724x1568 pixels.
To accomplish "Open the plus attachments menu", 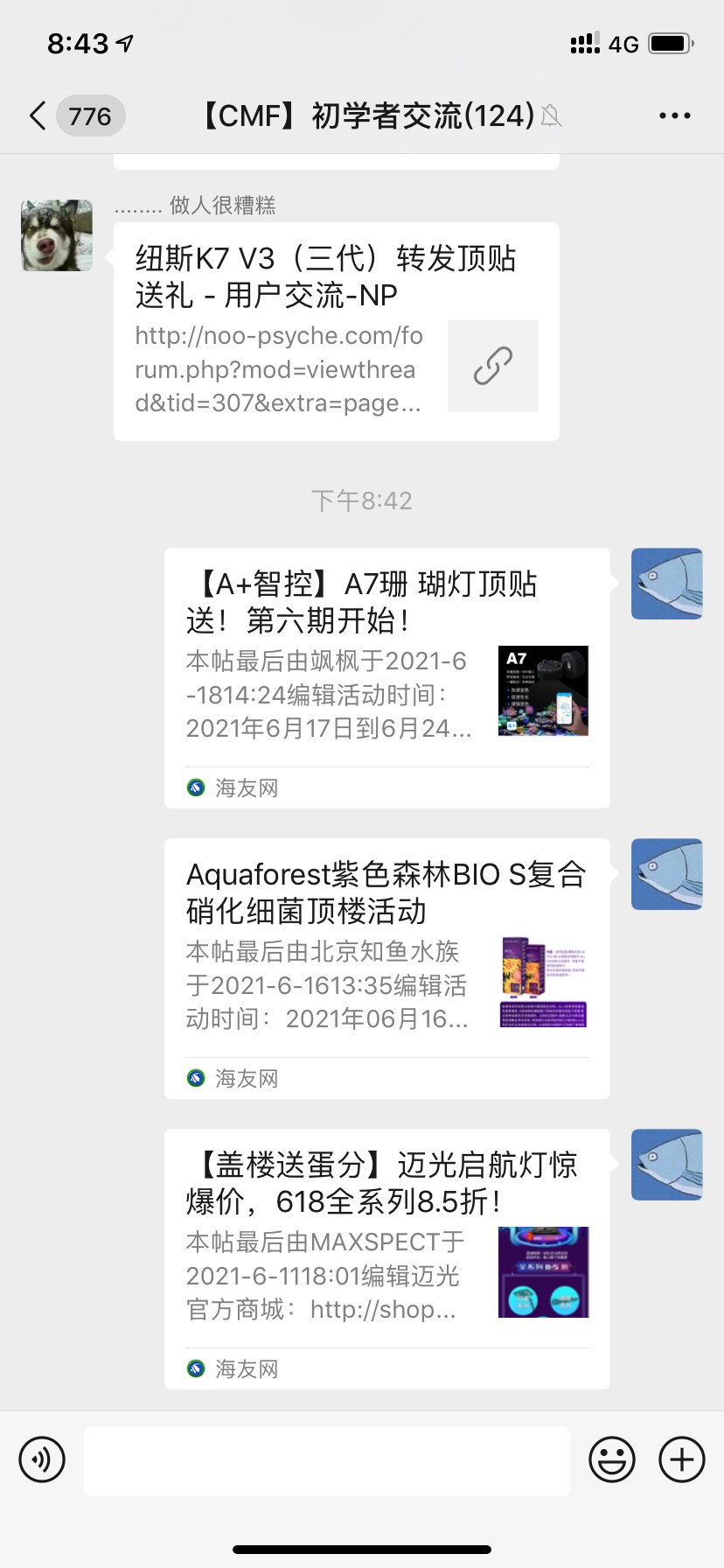I will 682,1459.
